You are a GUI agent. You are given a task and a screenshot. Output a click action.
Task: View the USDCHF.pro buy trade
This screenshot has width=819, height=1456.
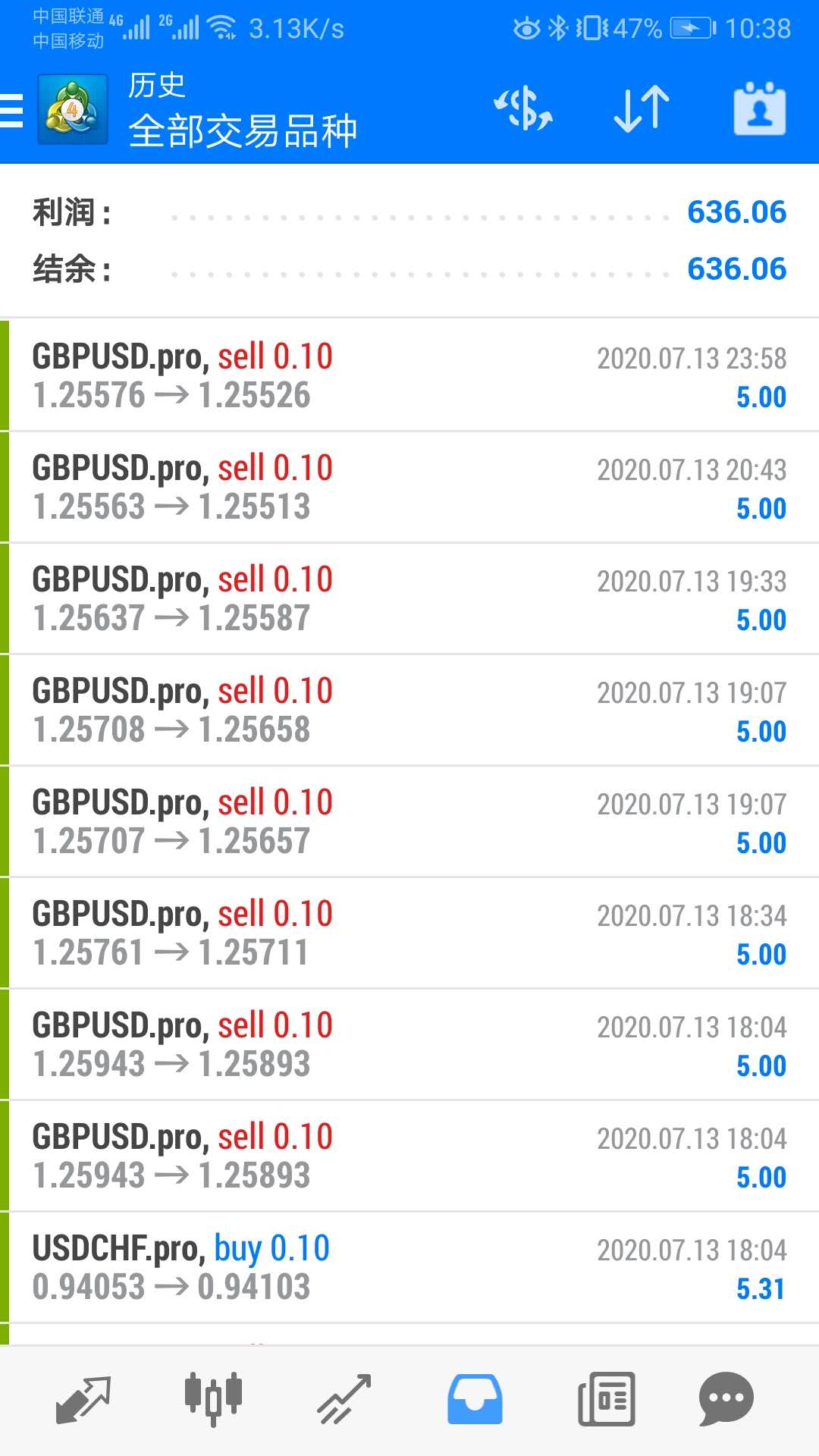pyautogui.click(x=409, y=1268)
